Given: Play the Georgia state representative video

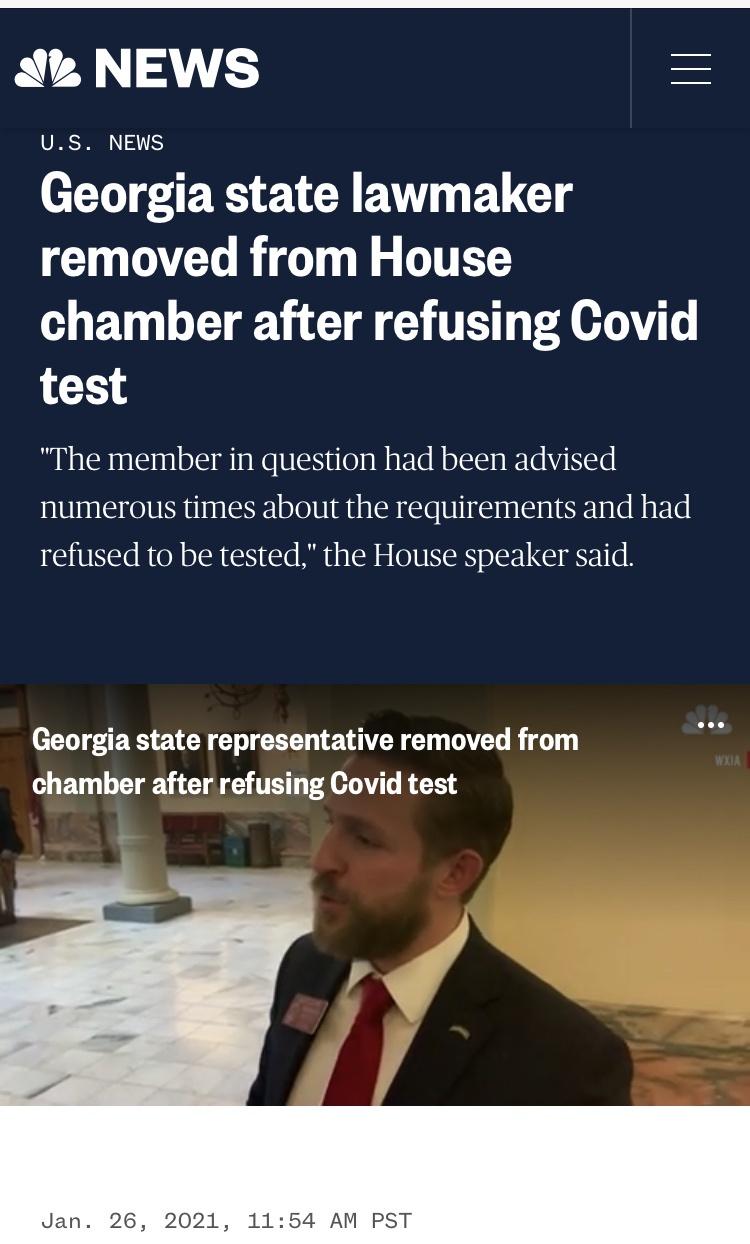Looking at the screenshot, I should click(375, 930).
